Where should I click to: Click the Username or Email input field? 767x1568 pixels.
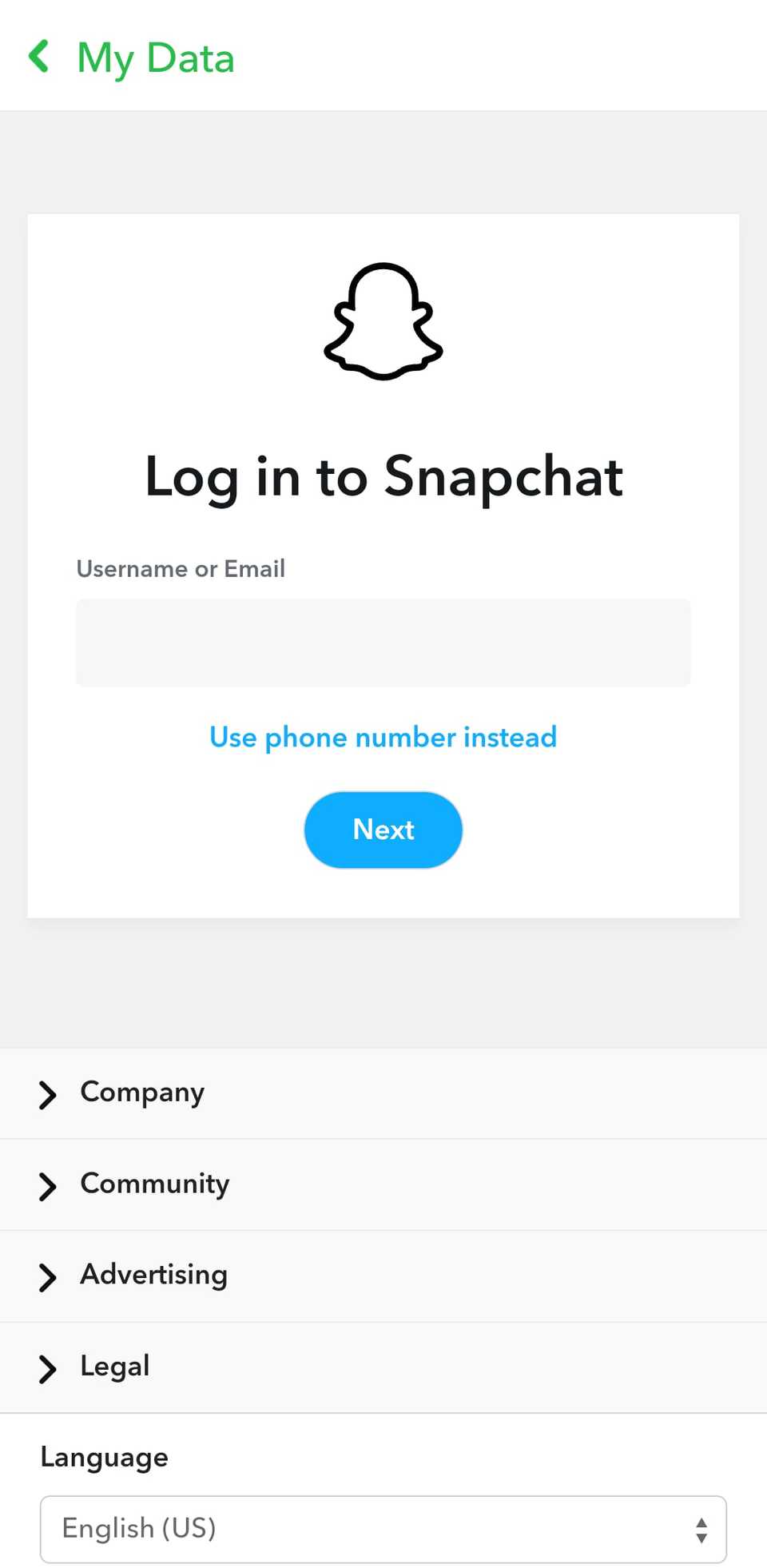[x=383, y=642]
